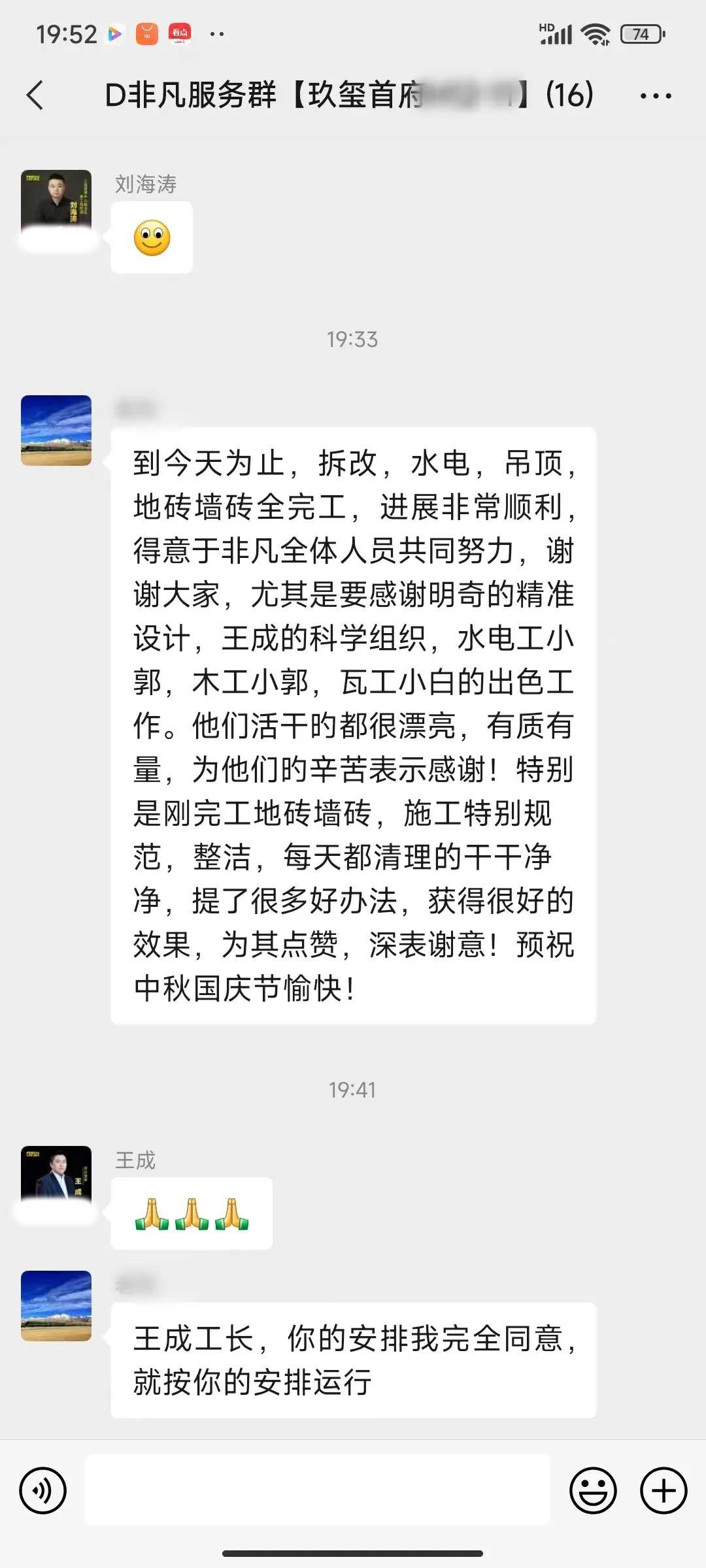Open the group chat overflow menu
The image size is (706, 1568).
click(x=656, y=96)
